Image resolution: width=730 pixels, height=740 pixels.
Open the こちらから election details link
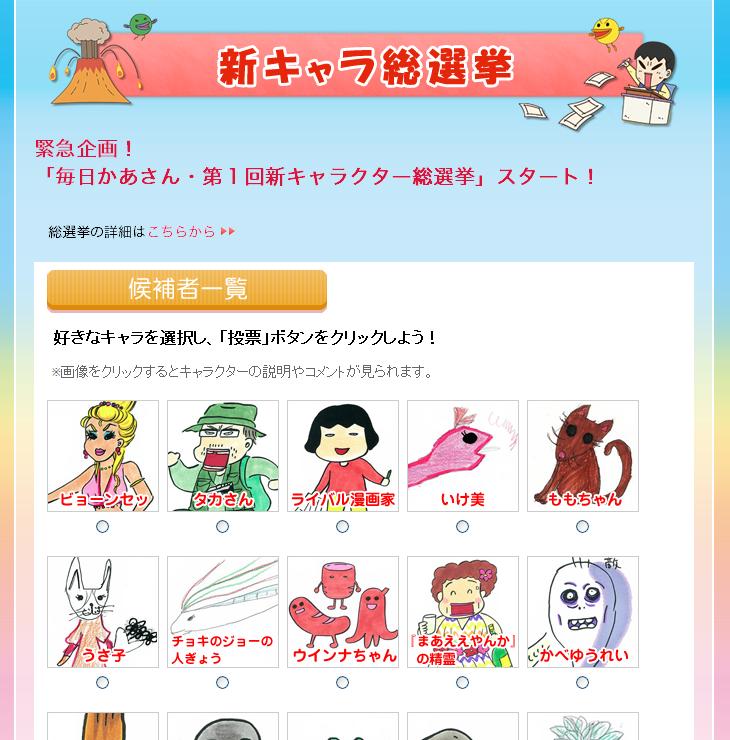point(182,232)
